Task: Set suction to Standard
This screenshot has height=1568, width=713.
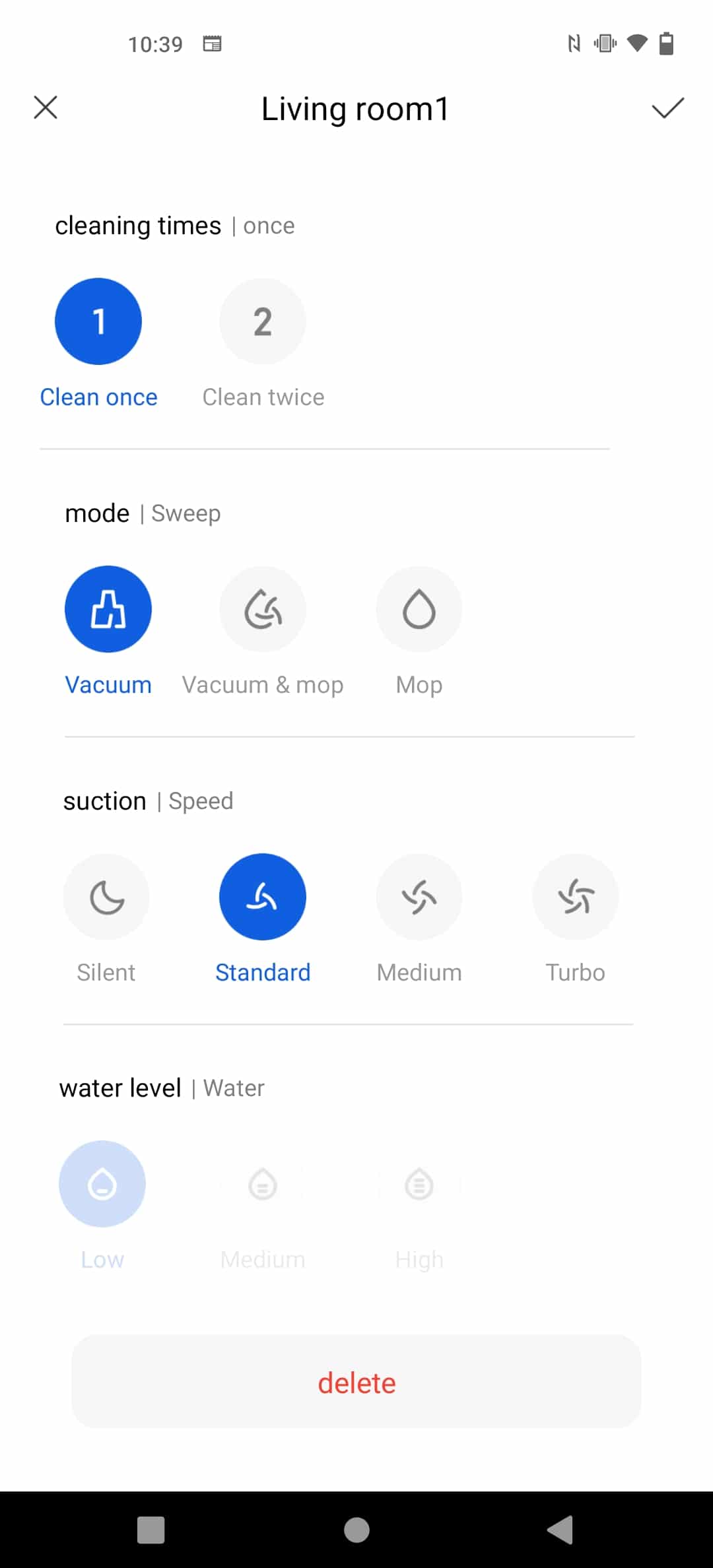Action: (x=263, y=897)
